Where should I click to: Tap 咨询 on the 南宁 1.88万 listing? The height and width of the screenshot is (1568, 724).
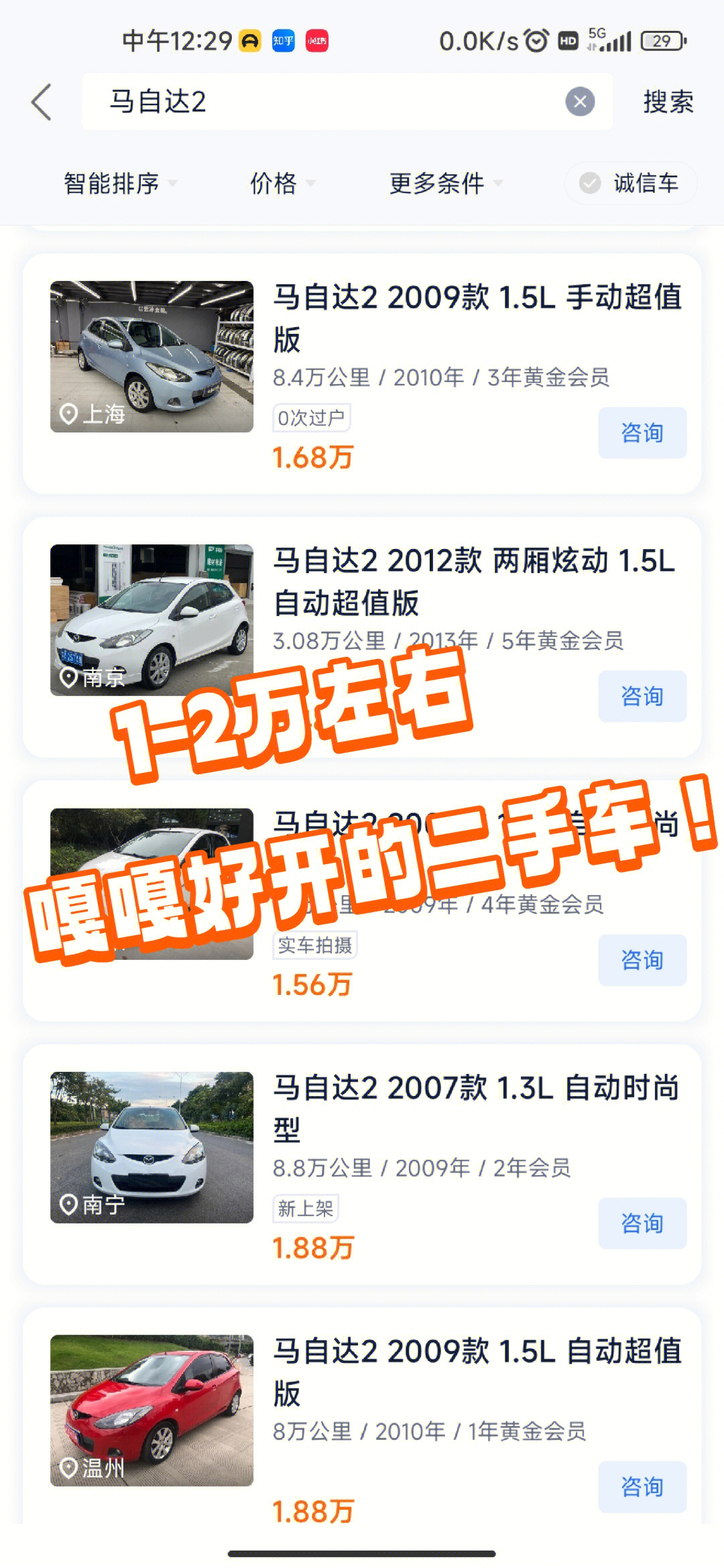click(x=642, y=1223)
